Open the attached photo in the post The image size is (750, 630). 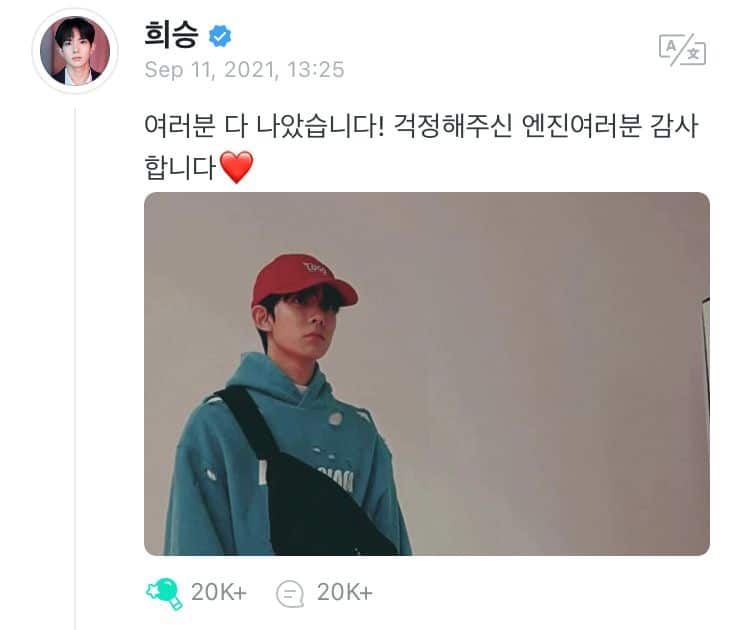tap(427, 373)
